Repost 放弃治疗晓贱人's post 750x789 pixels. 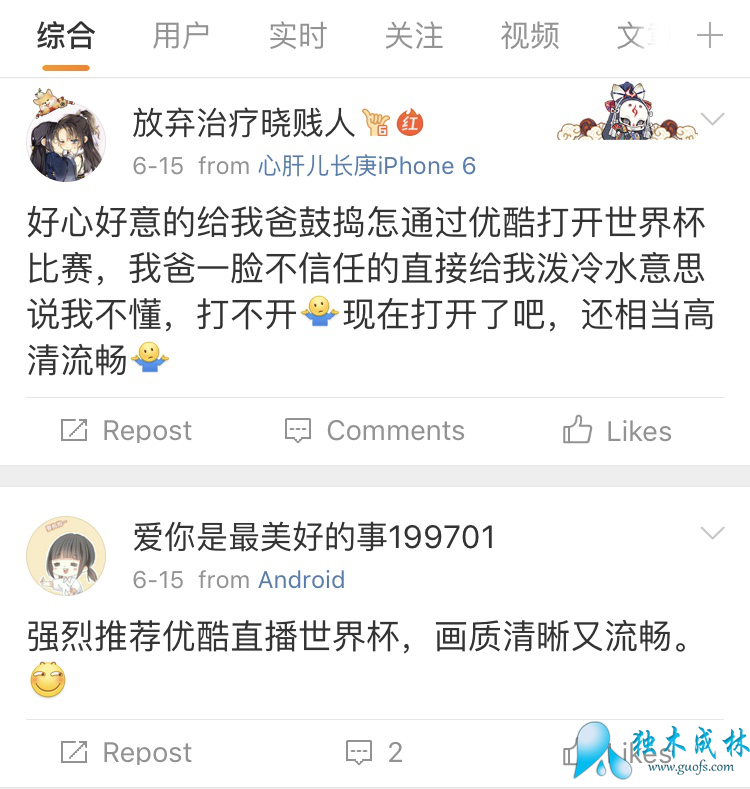tap(126, 431)
